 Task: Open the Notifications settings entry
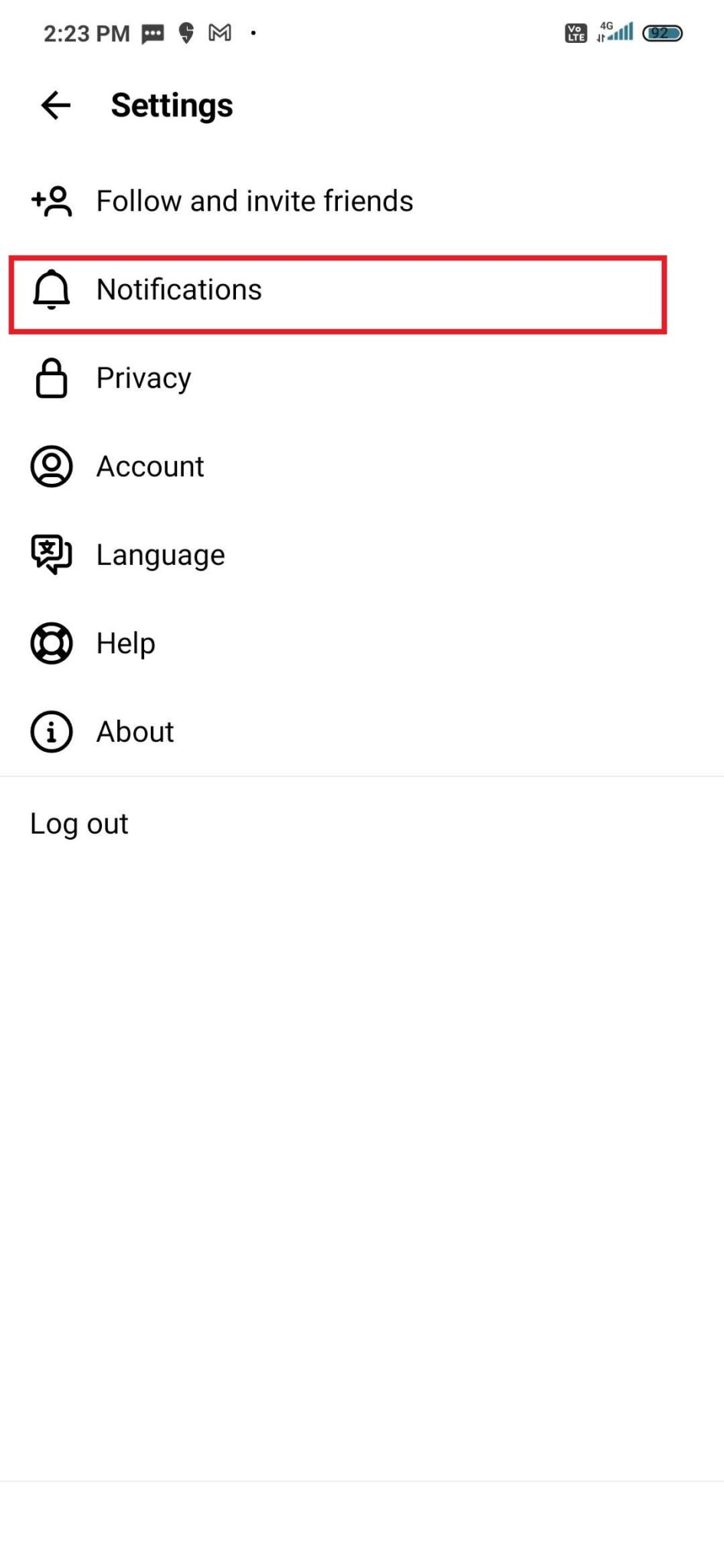(x=179, y=290)
